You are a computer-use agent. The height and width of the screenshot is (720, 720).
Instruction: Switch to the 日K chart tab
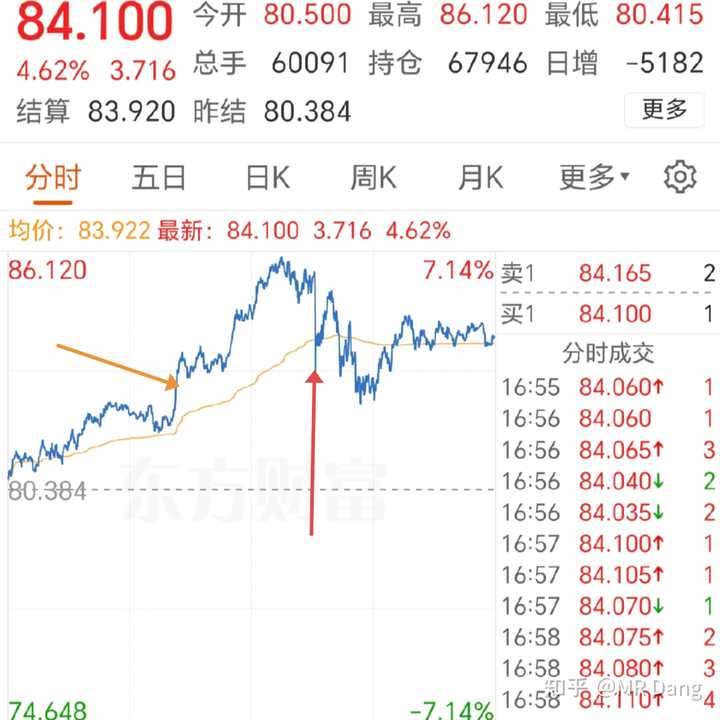click(267, 179)
